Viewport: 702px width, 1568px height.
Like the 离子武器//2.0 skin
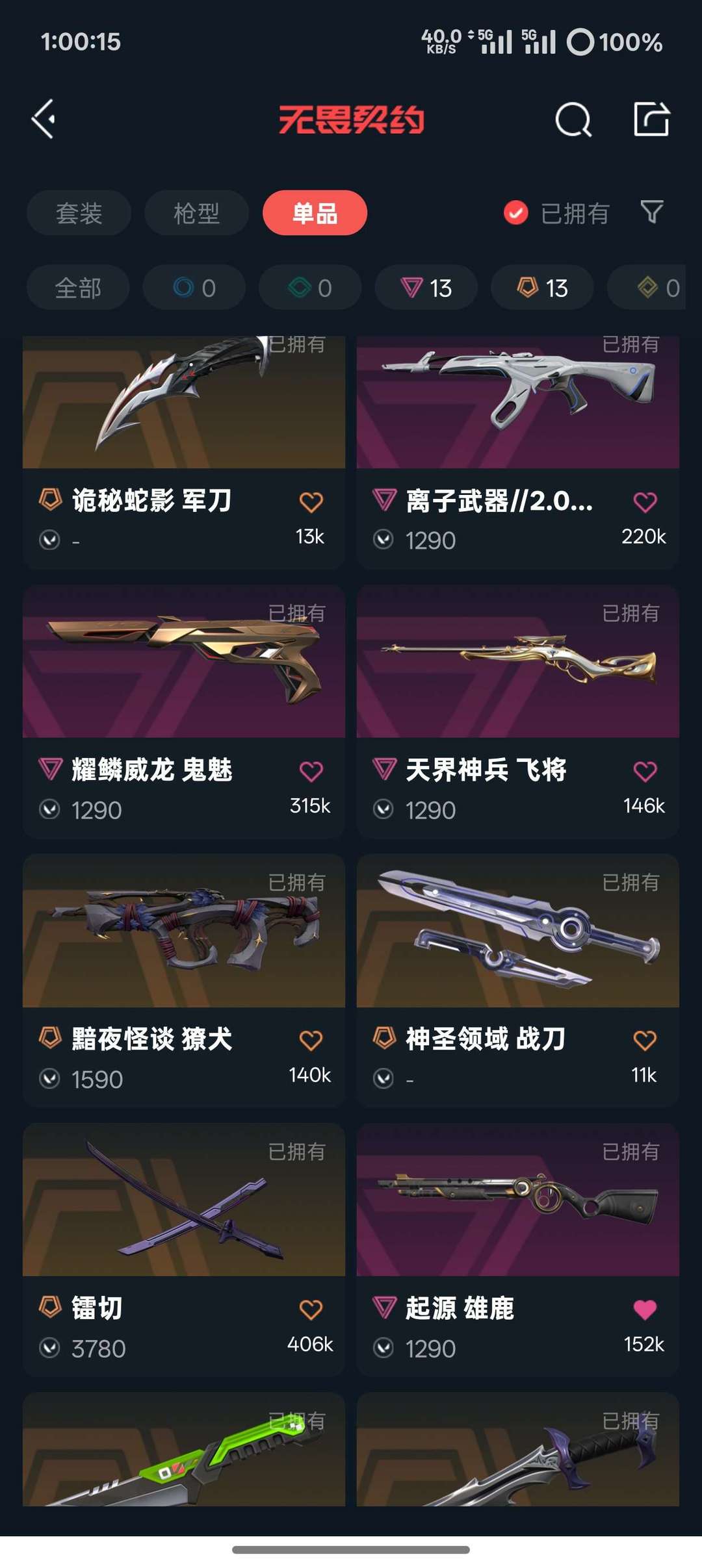coord(645,502)
